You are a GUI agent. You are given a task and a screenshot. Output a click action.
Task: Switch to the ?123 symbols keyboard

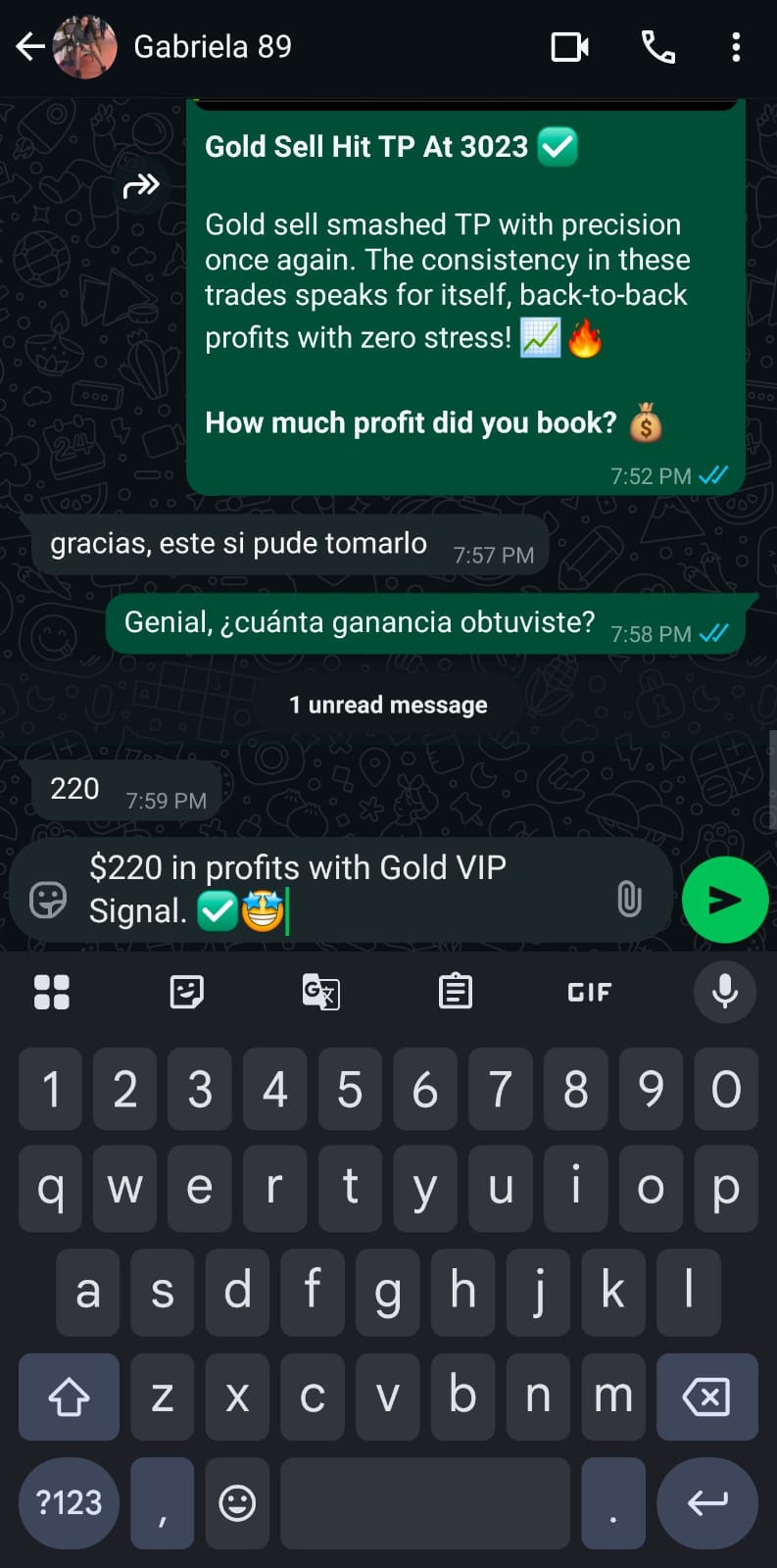(x=69, y=1502)
